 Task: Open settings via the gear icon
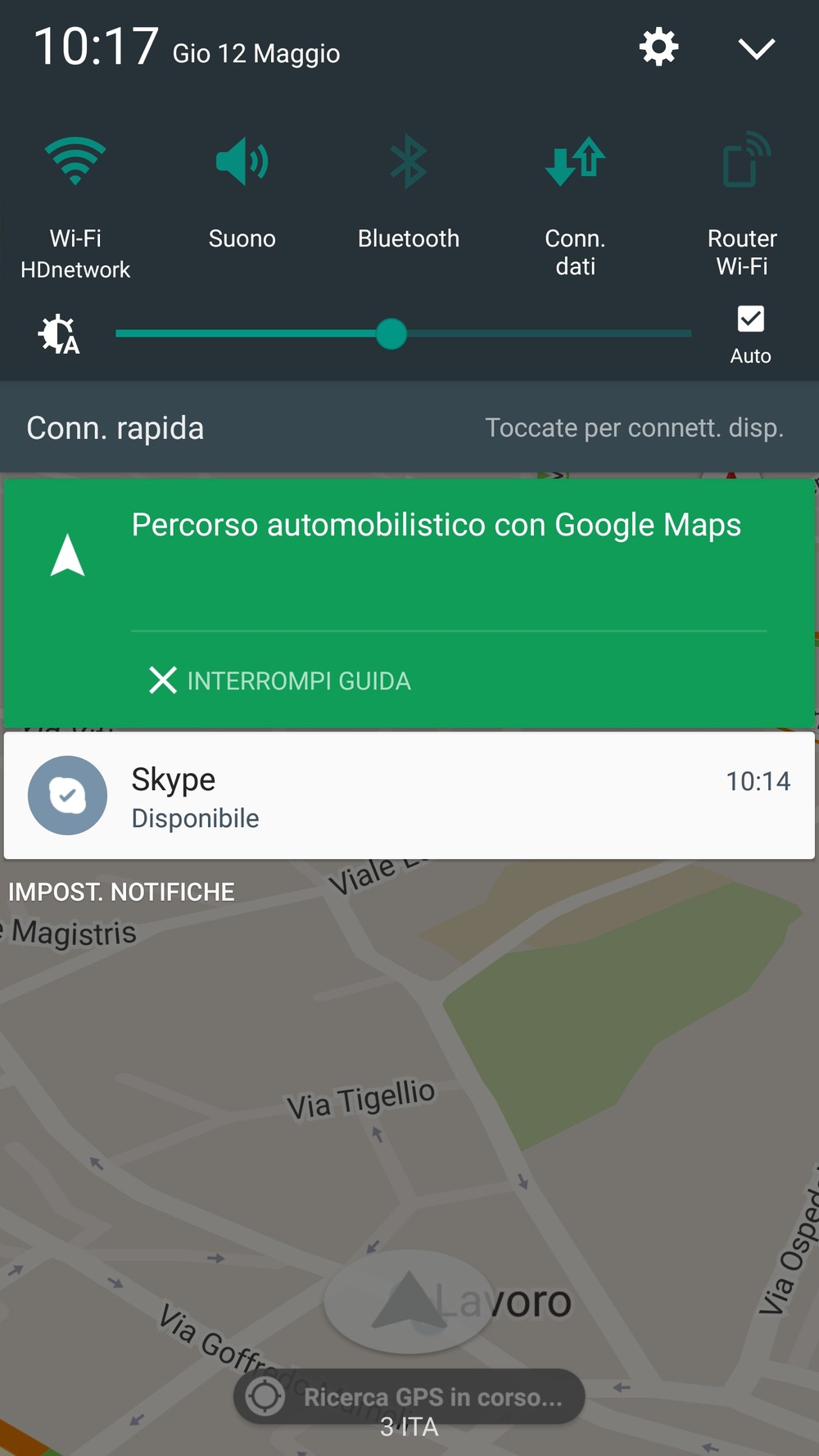[x=658, y=47]
